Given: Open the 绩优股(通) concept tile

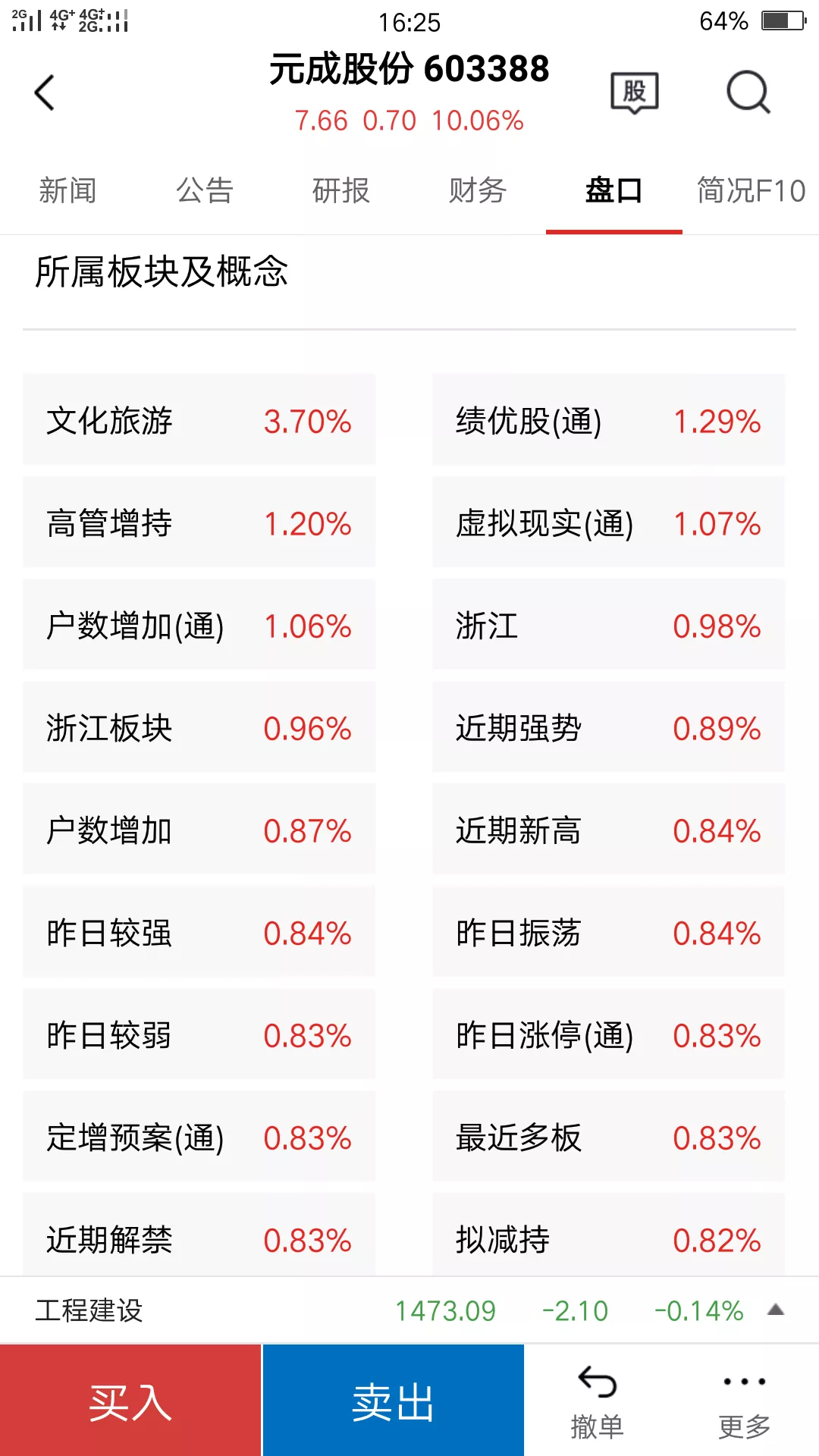Looking at the screenshot, I should click(x=608, y=420).
